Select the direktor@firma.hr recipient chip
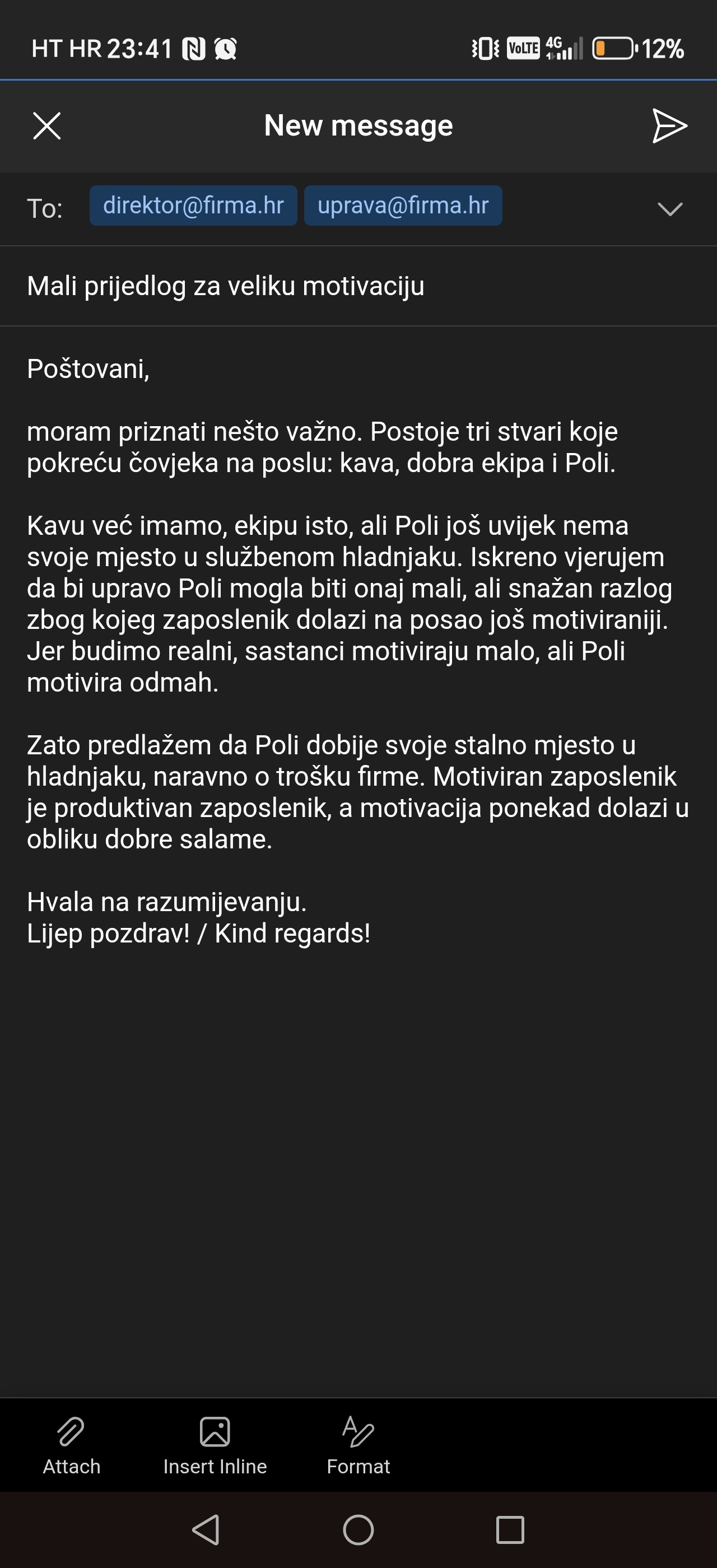This screenshot has width=717, height=1568. pos(193,206)
